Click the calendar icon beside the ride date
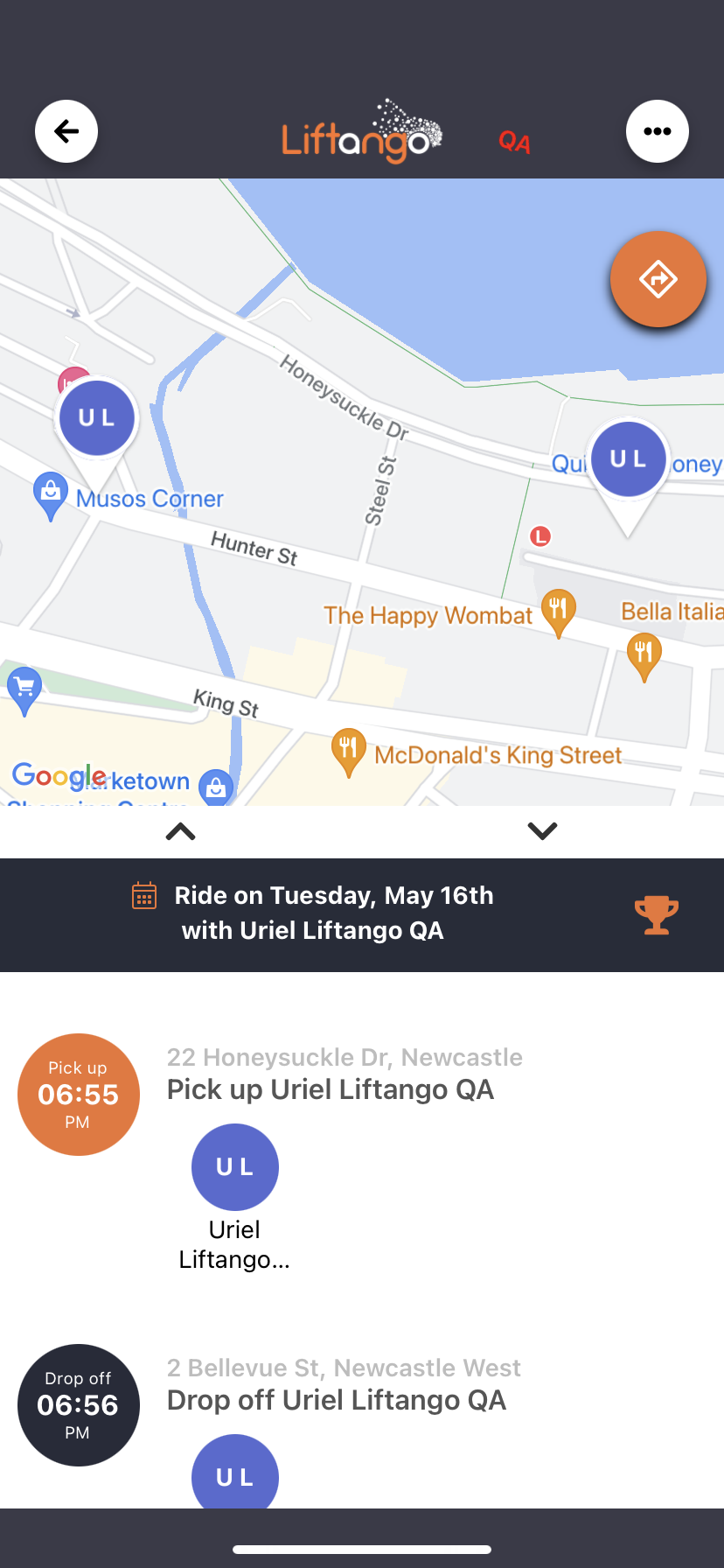 (143, 894)
